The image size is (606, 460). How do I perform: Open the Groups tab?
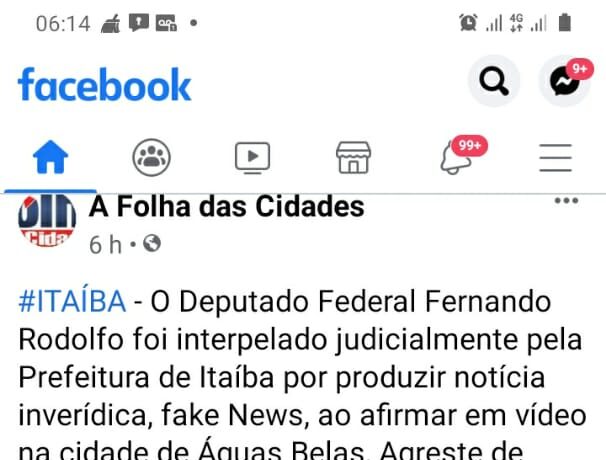pyautogui.click(x=151, y=157)
